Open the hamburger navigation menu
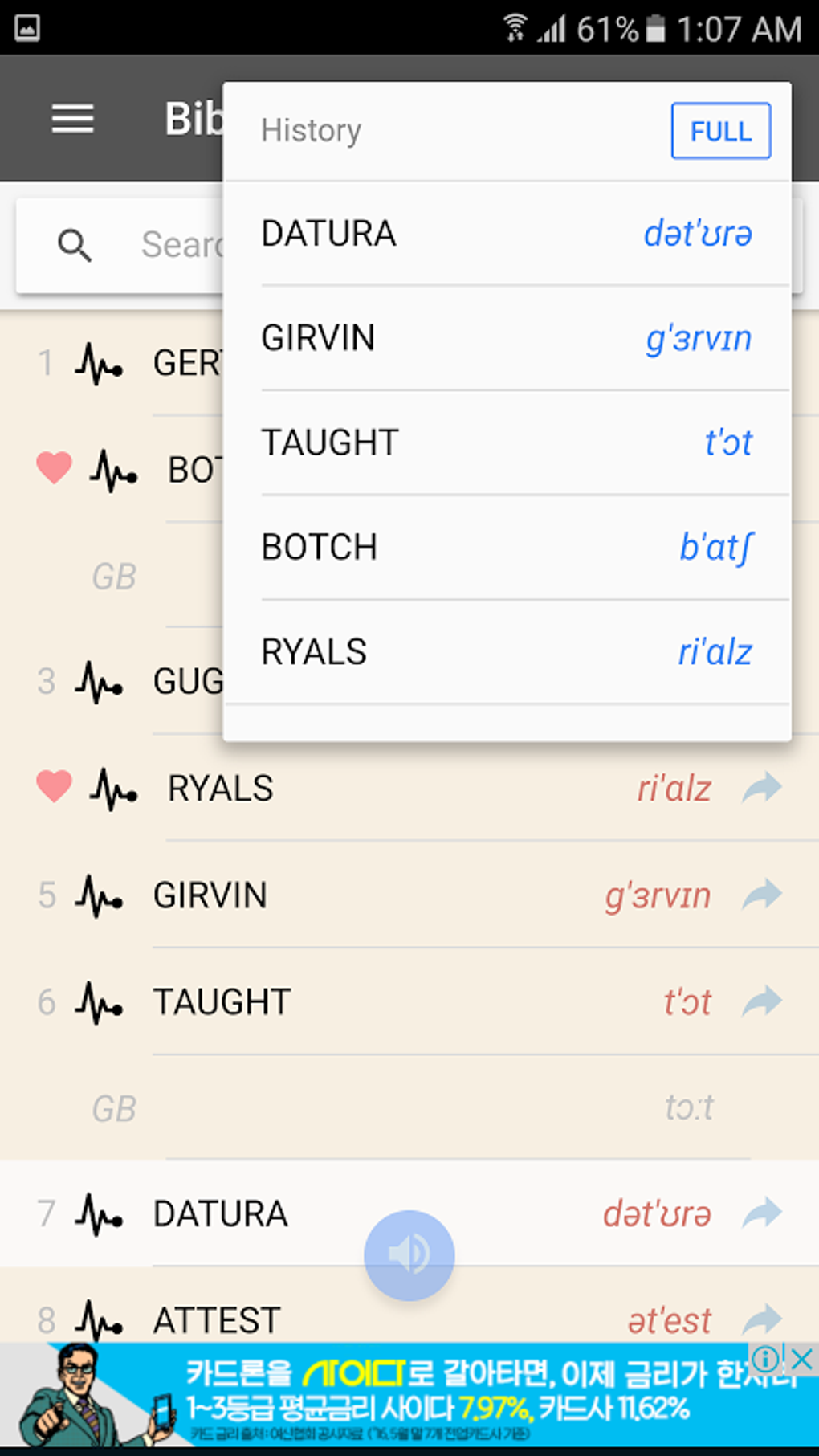 (73, 119)
